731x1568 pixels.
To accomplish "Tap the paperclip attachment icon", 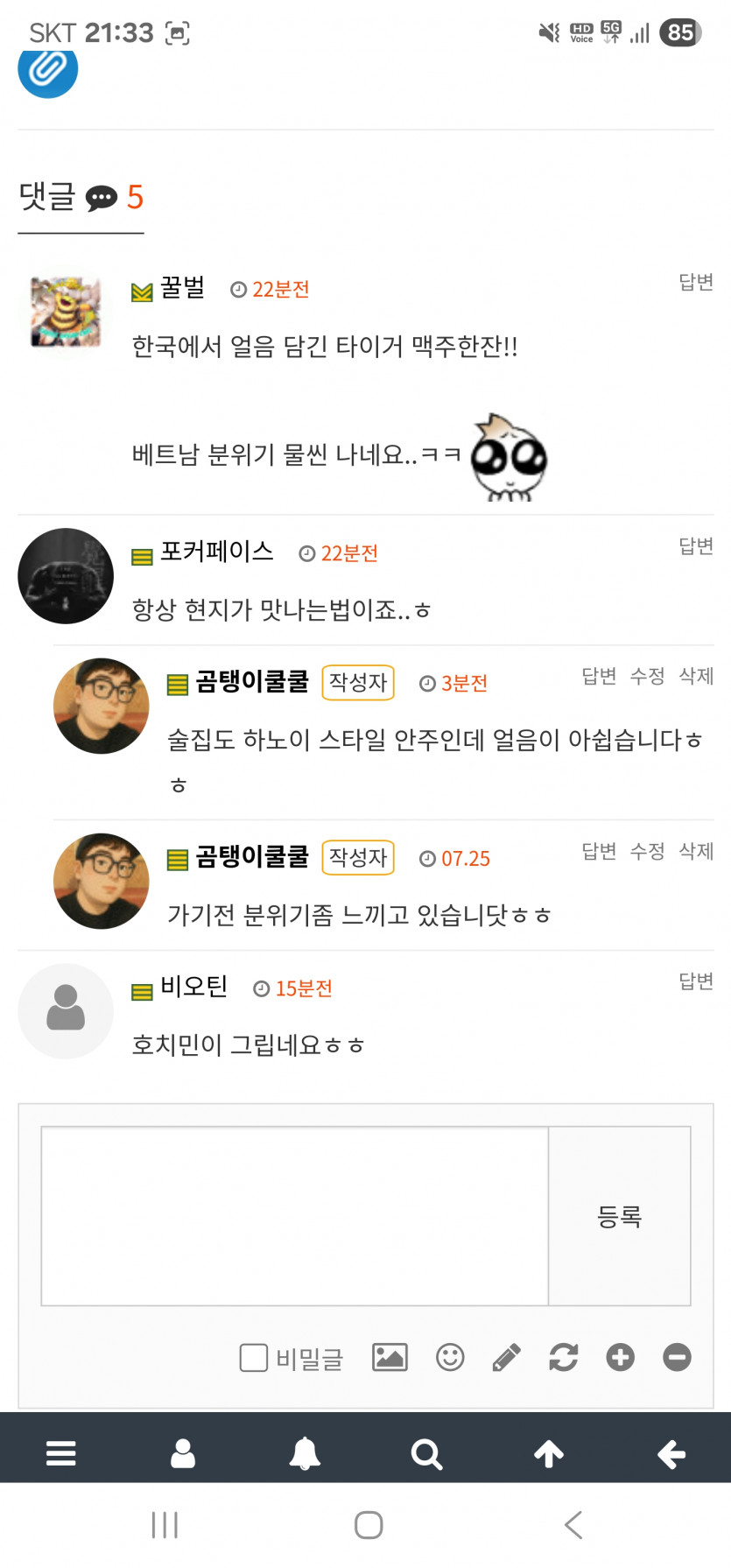I will pos(47,70).
